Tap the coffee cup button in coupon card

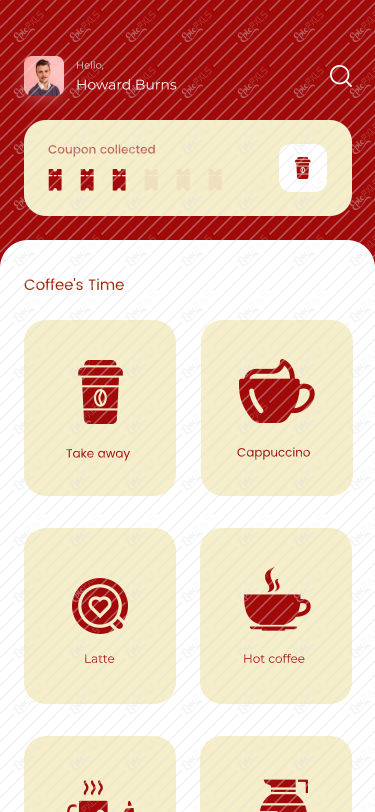pos(303,168)
